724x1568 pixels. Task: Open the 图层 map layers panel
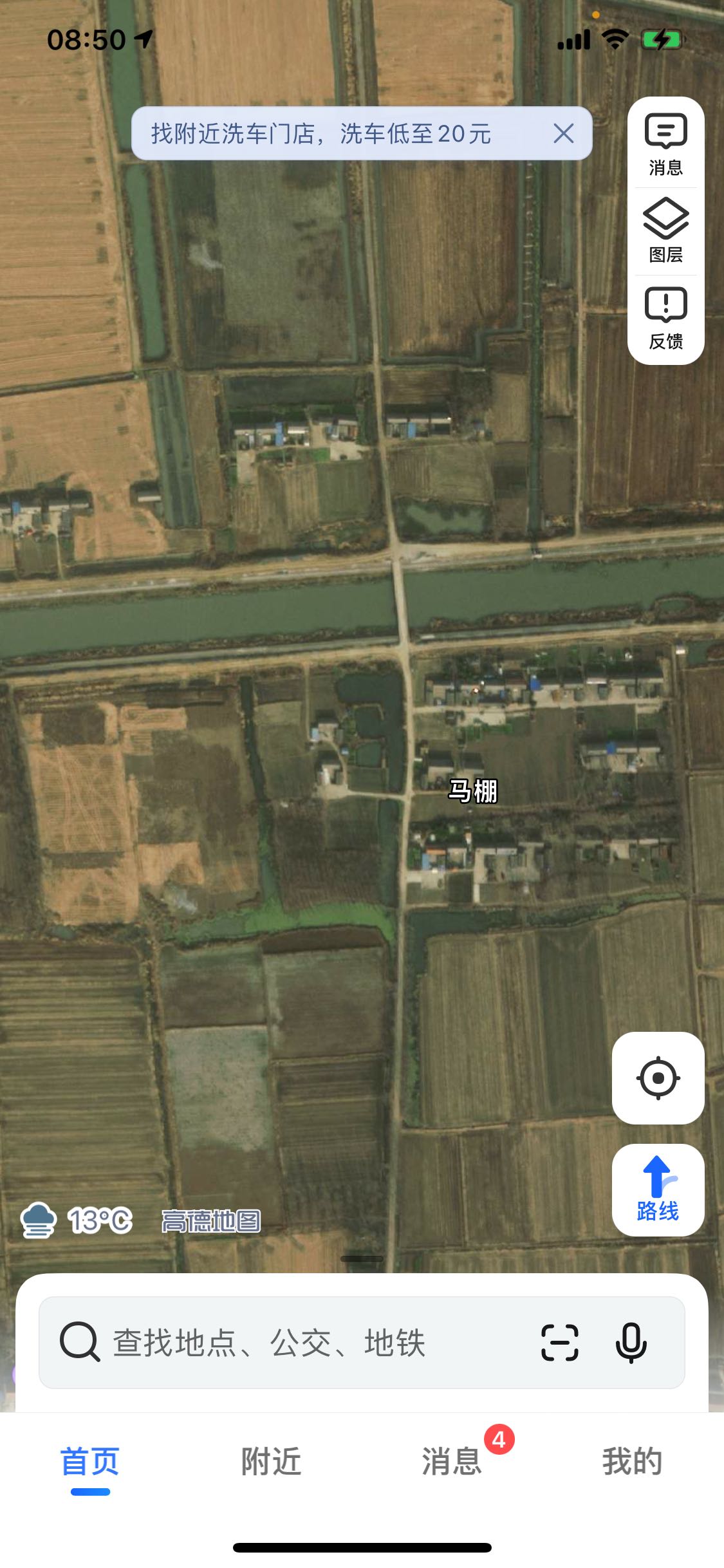(665, 231)
